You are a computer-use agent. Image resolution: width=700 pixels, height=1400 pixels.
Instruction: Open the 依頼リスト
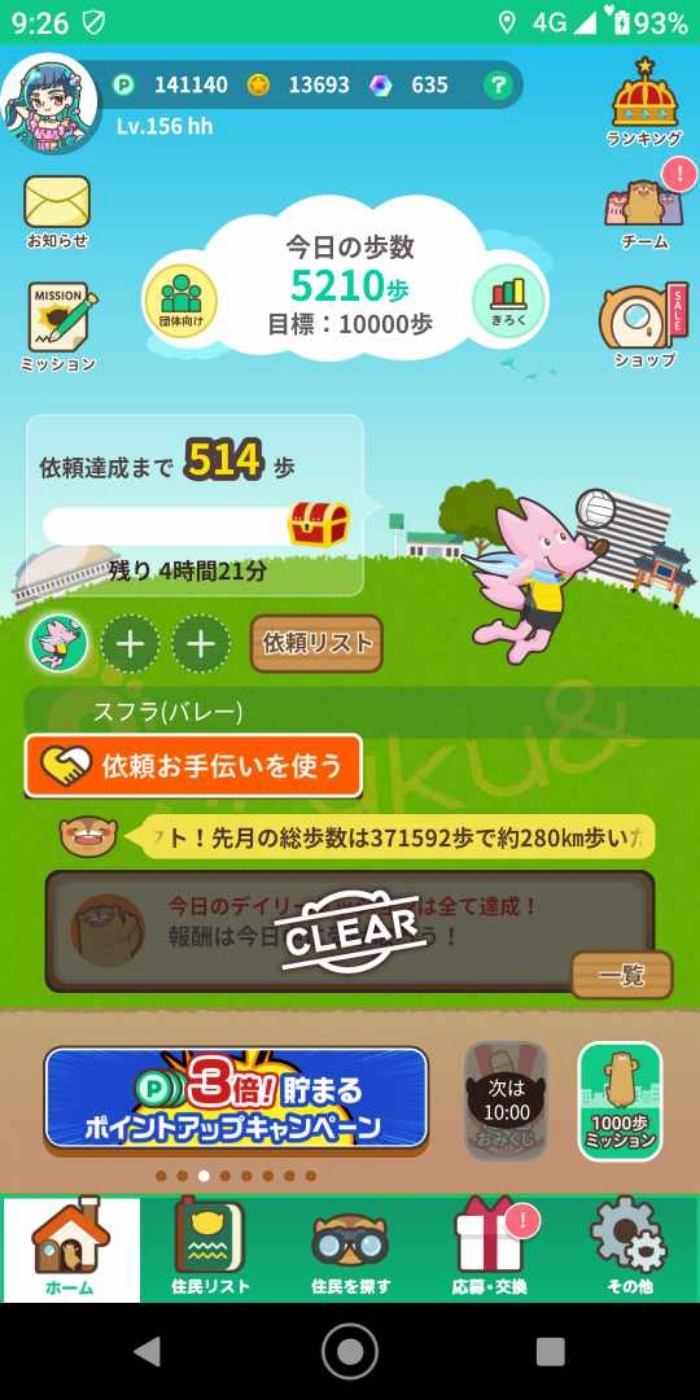(x=317, y=644)
